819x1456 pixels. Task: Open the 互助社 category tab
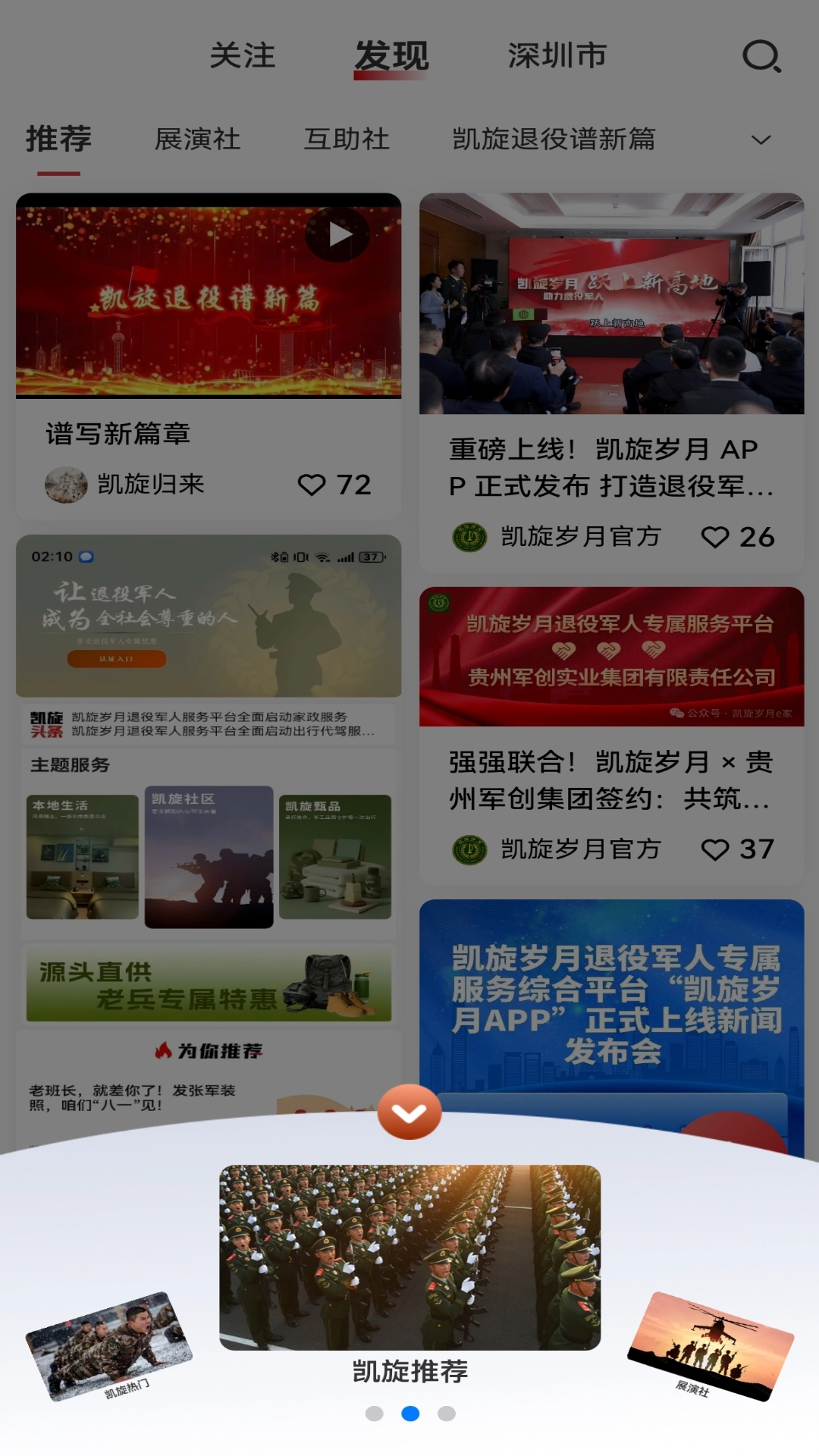pyautogui.click(x=347, y=139)
